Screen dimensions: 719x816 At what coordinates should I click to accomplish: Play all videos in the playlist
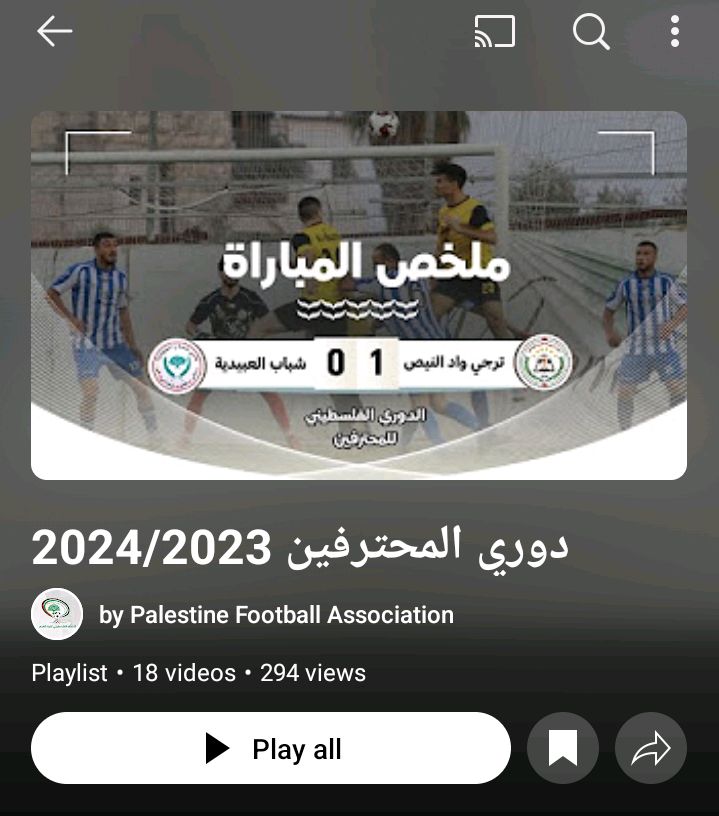click(x=271, y=748)
